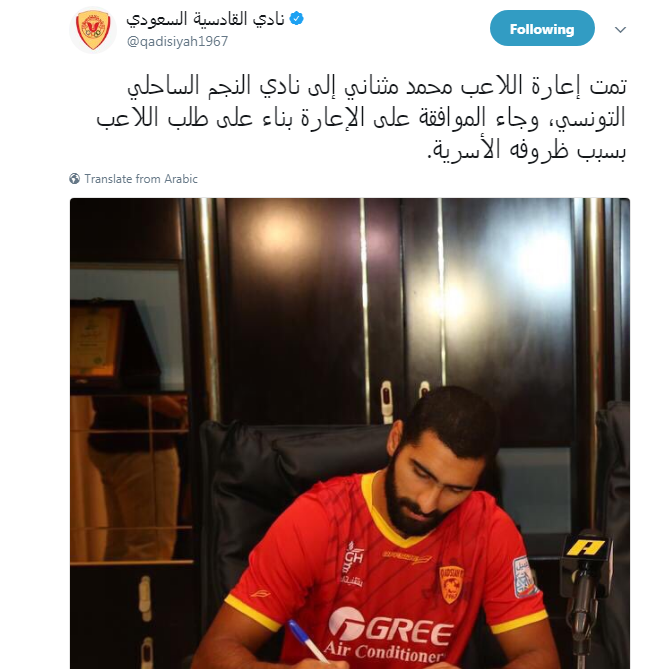Expand the tweet options chevron
The width and height of the screenshot is (664, 669).
620,30
